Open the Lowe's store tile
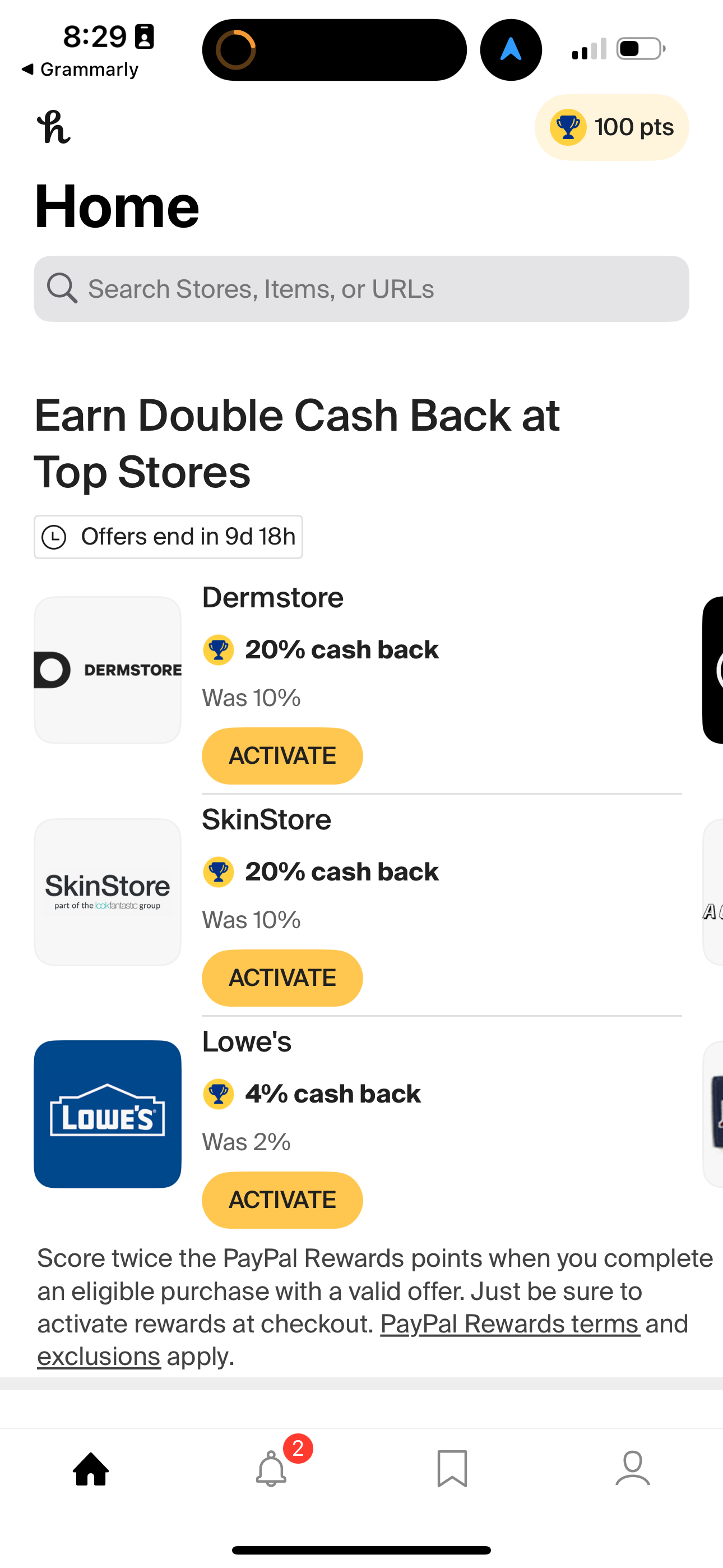The image size is (723, 1568). [108, 1114]
